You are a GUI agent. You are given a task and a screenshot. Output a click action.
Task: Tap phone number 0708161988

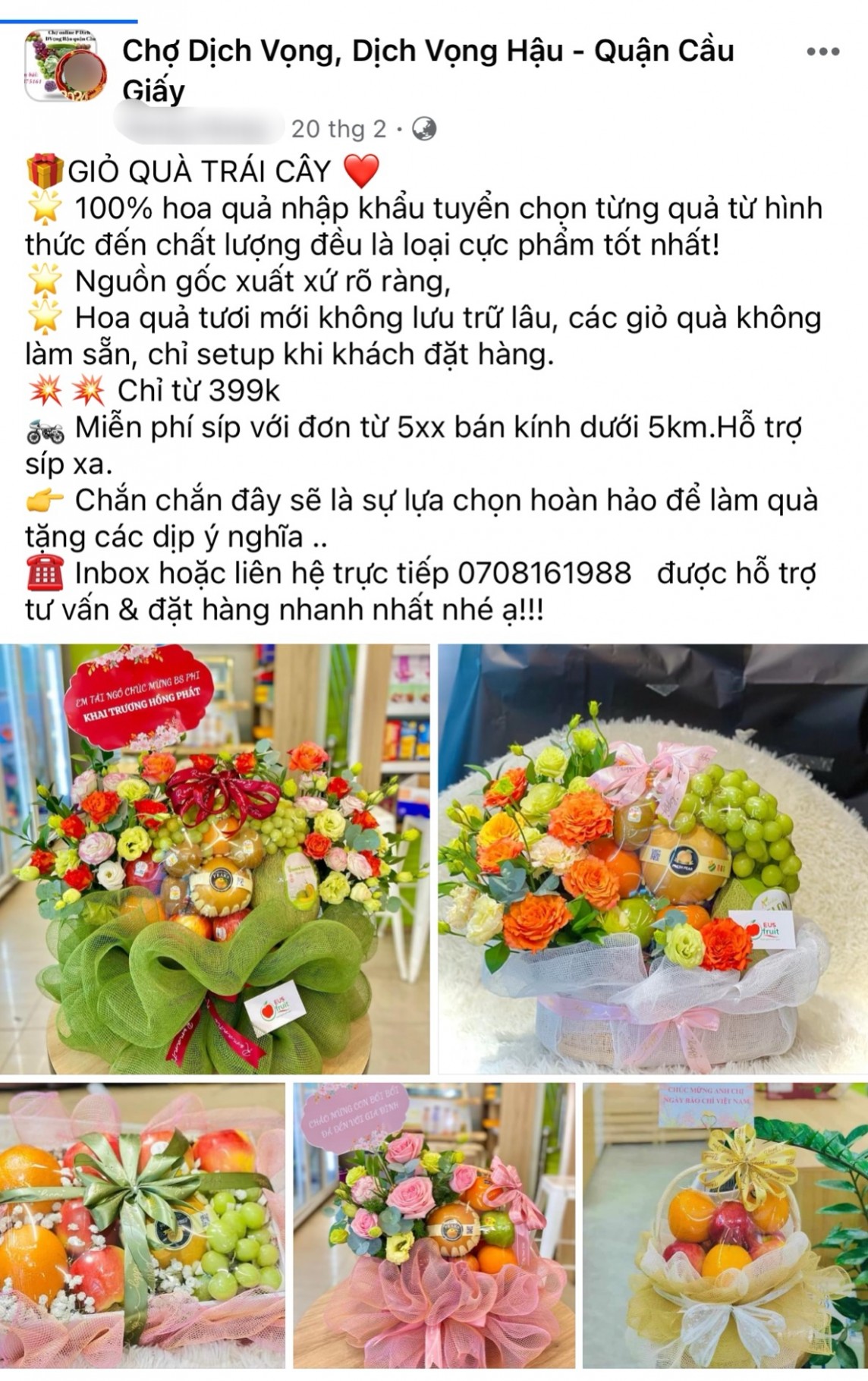(x=544, y=573)
